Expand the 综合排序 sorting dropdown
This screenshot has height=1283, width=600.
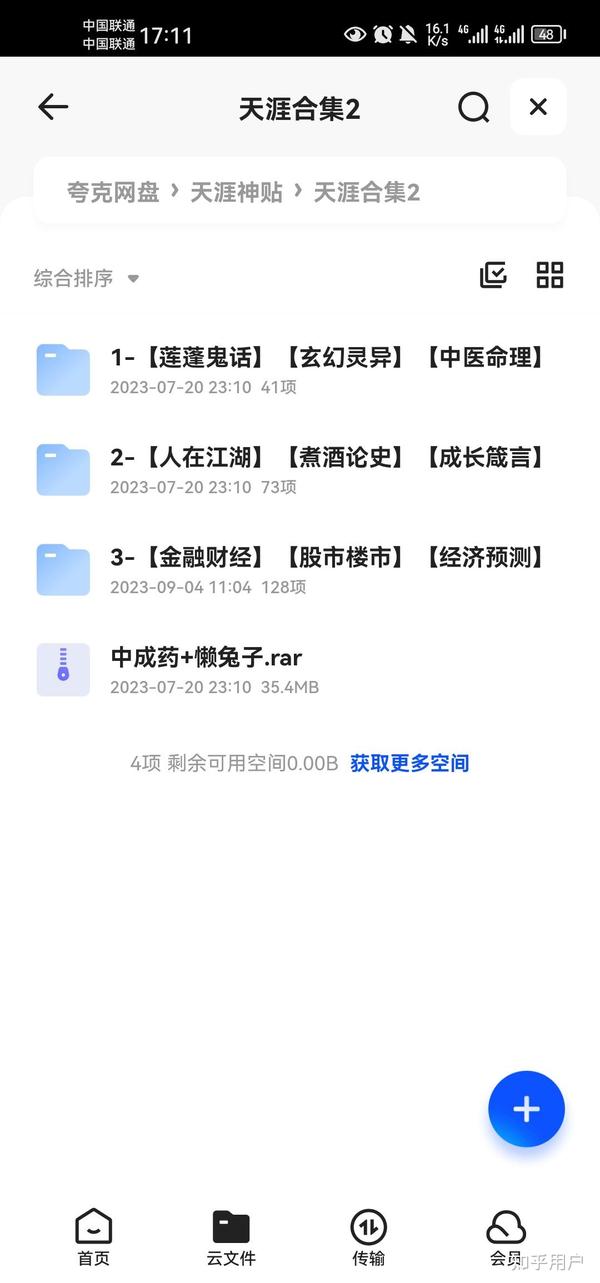click(x=86, y=279)
